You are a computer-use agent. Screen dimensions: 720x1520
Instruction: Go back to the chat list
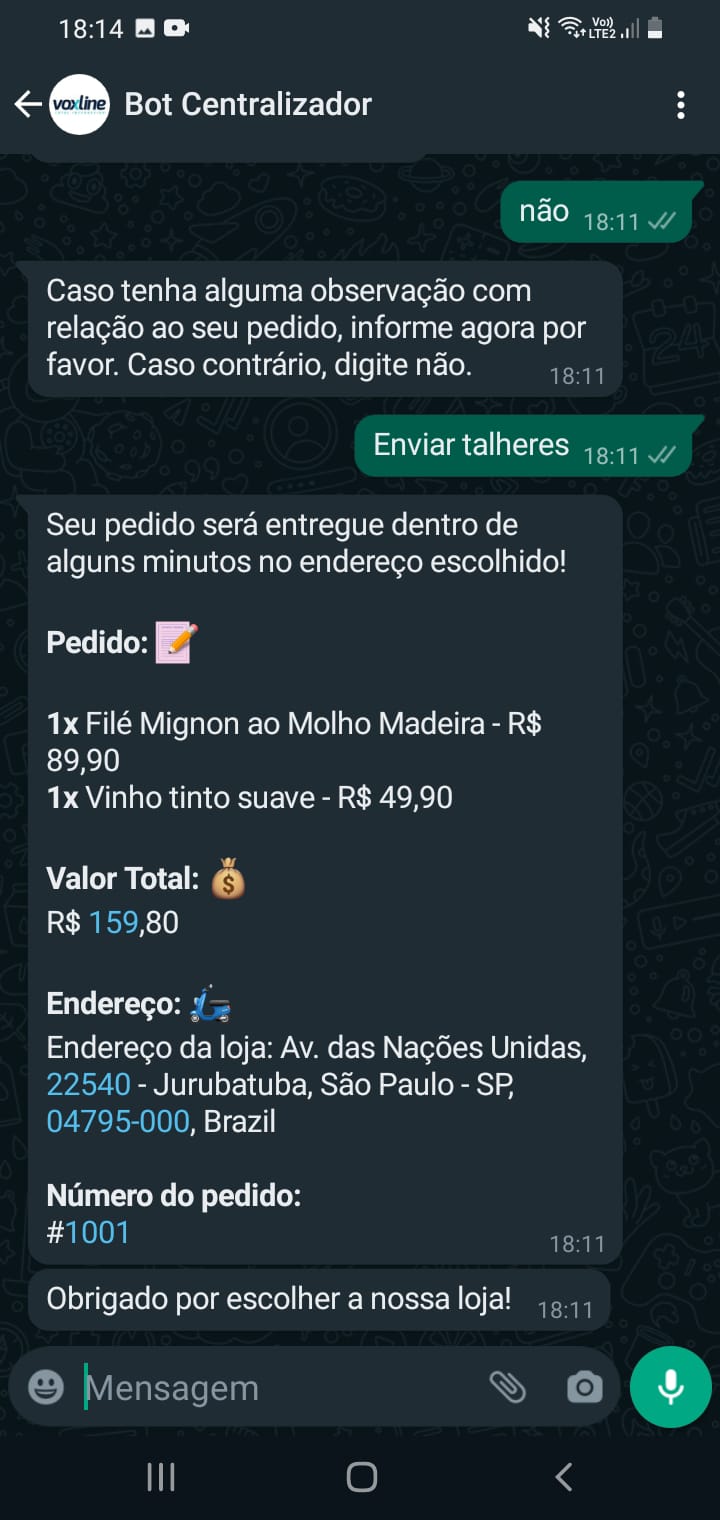[x=27, y=104]
